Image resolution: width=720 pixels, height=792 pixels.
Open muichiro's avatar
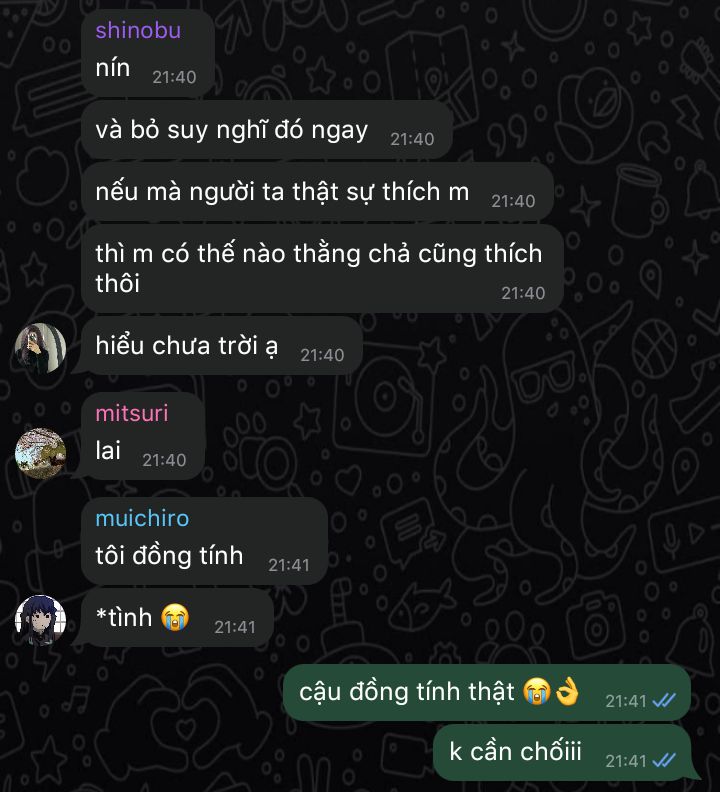click(41, 620)
